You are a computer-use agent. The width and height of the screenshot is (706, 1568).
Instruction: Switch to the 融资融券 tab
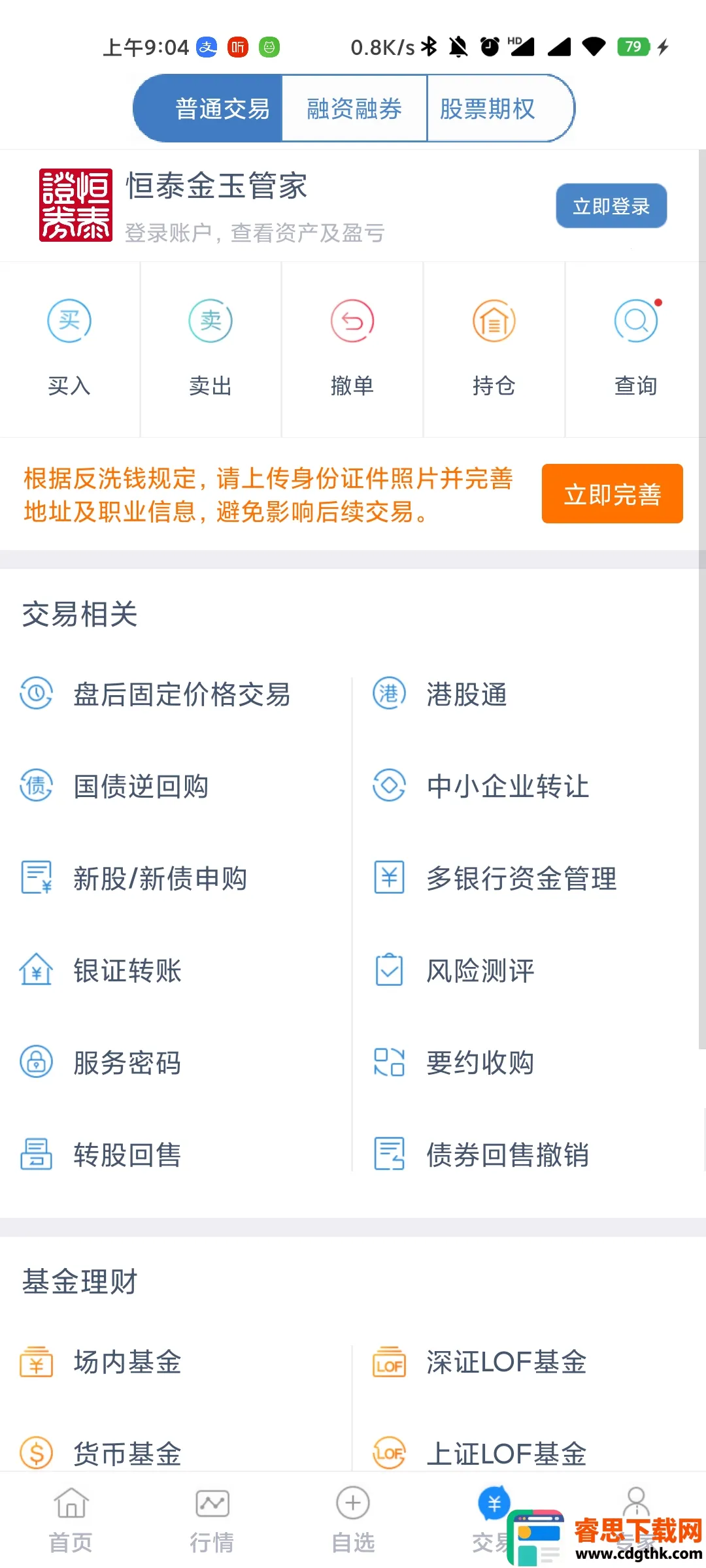click(354, 108)
